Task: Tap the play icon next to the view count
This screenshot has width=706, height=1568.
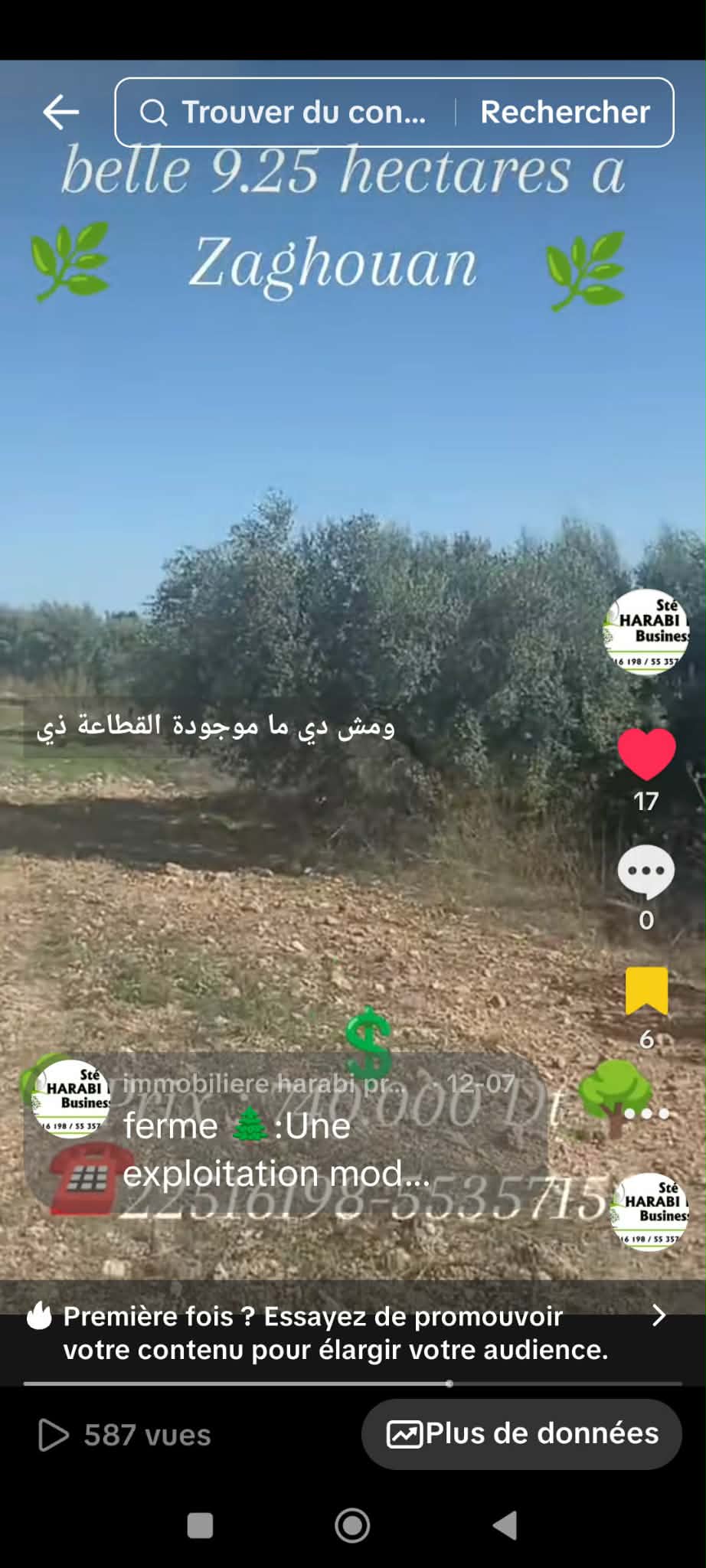Action: pos(52,1435)
